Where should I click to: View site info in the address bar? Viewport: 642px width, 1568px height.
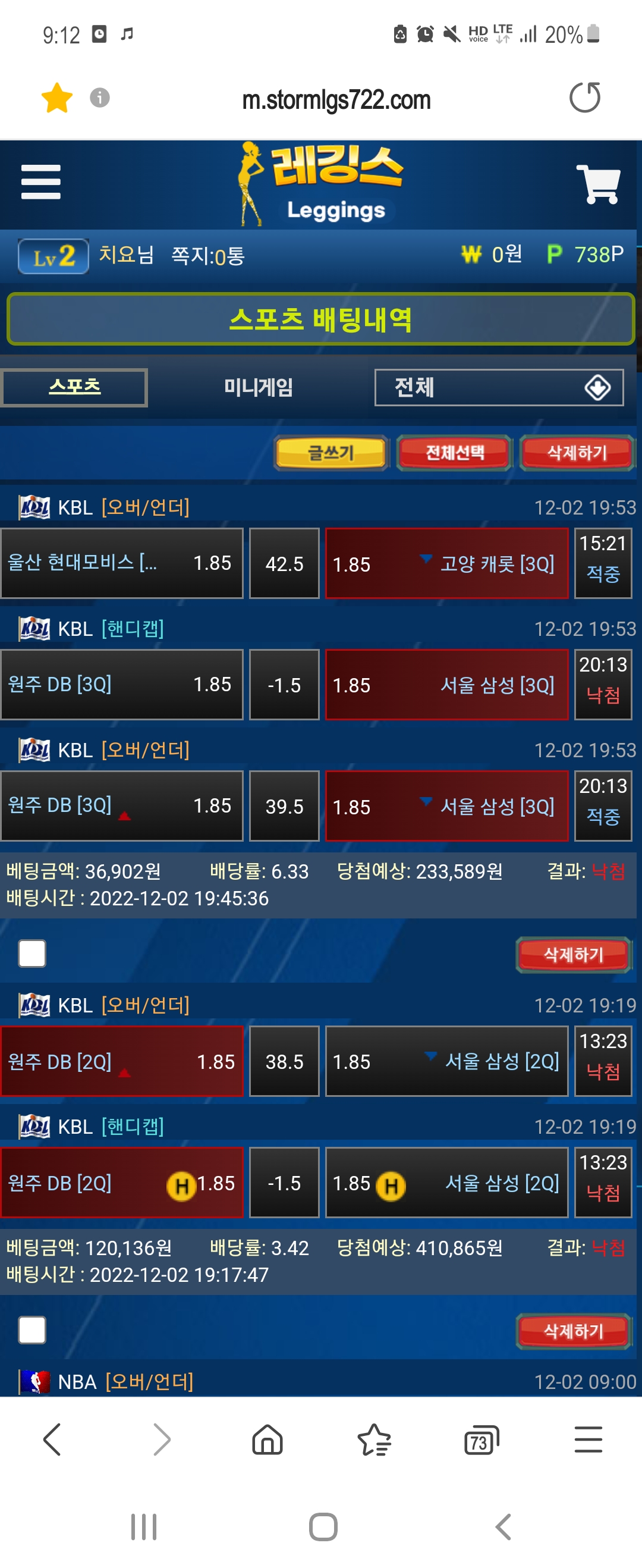pyautogui.click(x=100, y=98)
